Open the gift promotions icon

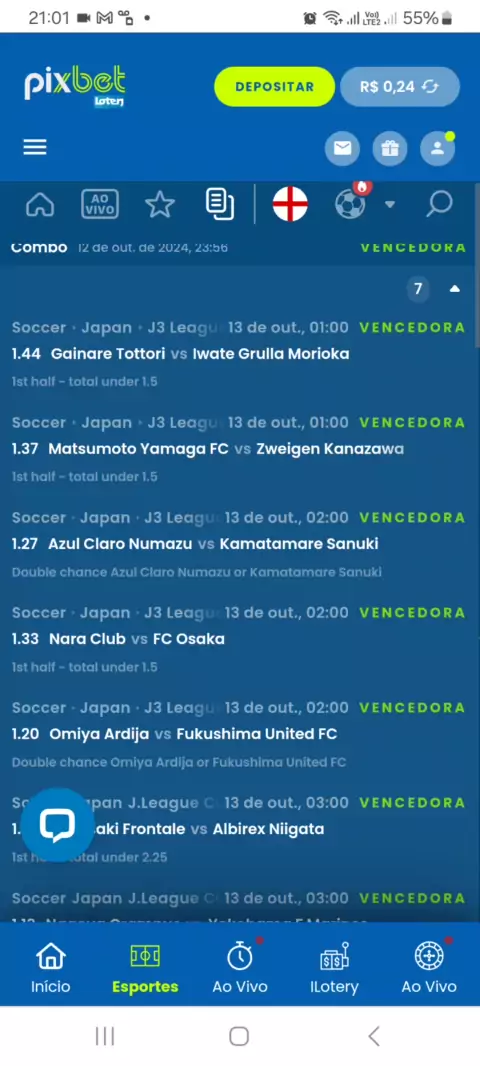(390, 148)
